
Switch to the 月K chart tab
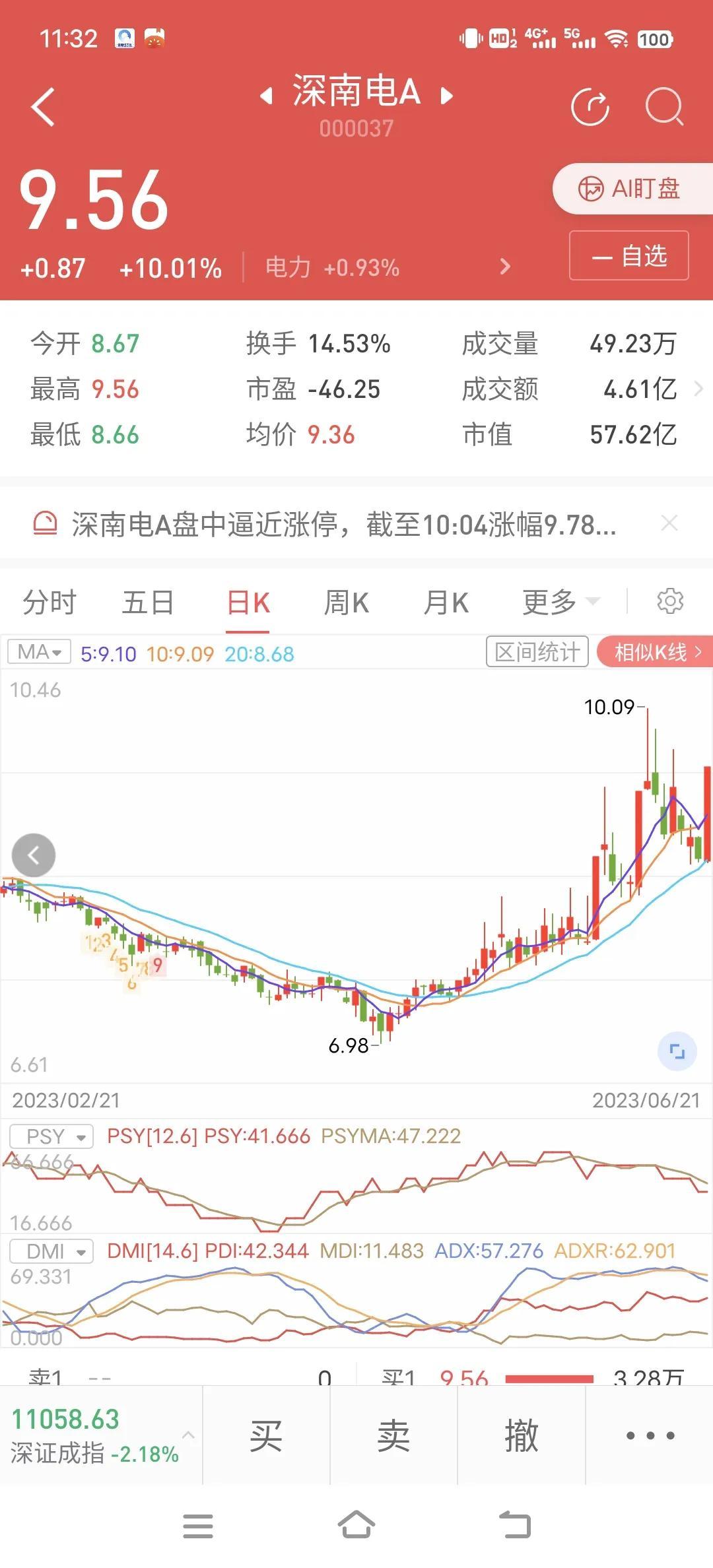(446, 603)
